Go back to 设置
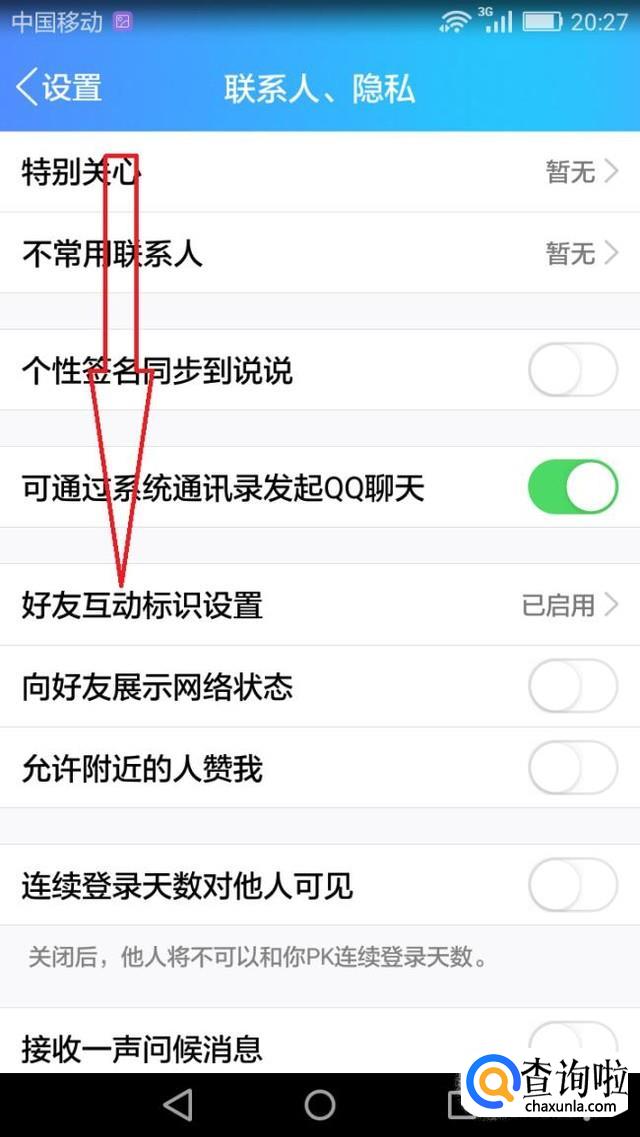Screen dimensions: 640x1137 click(59, 88)
